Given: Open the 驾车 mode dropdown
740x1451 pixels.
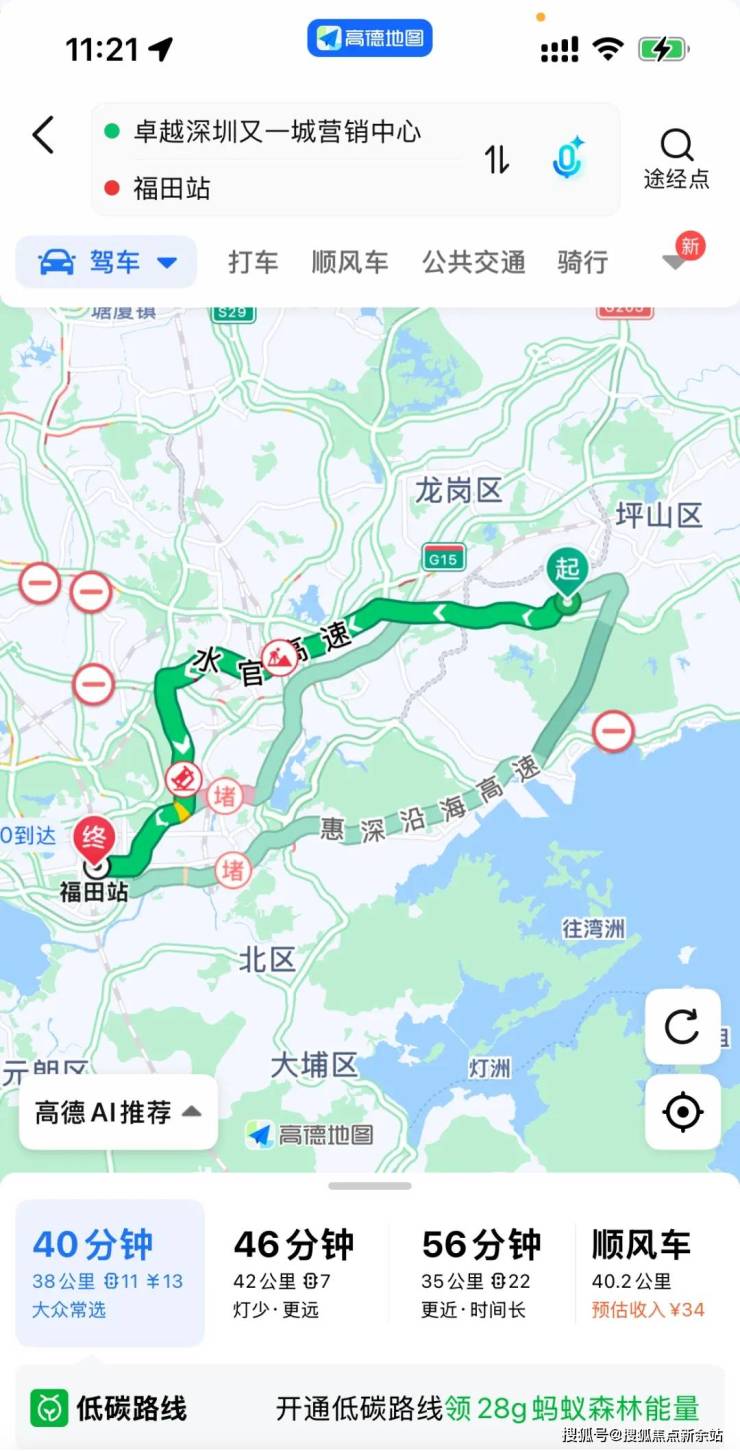Looking at the screenshot, I should [107, 262].
